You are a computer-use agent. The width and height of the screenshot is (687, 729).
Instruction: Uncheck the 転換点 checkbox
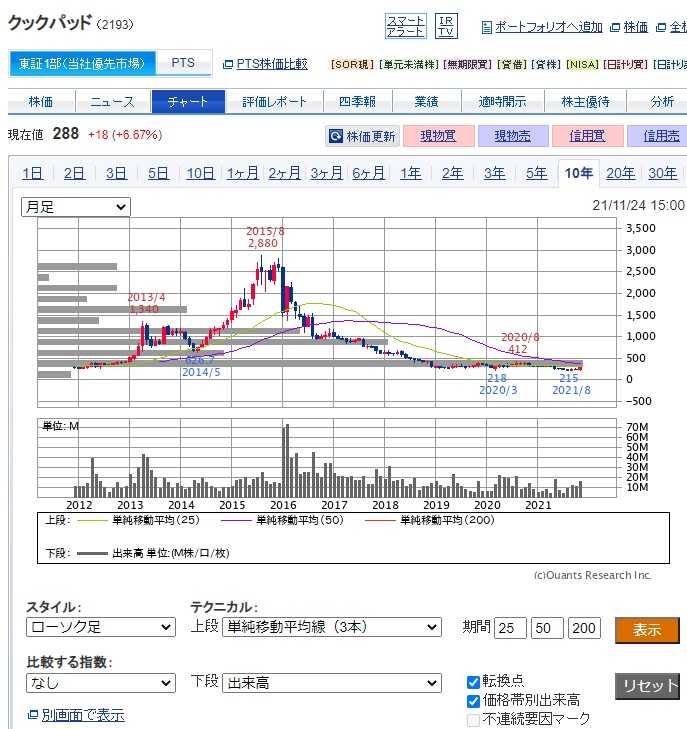click(x=473, y=681)
